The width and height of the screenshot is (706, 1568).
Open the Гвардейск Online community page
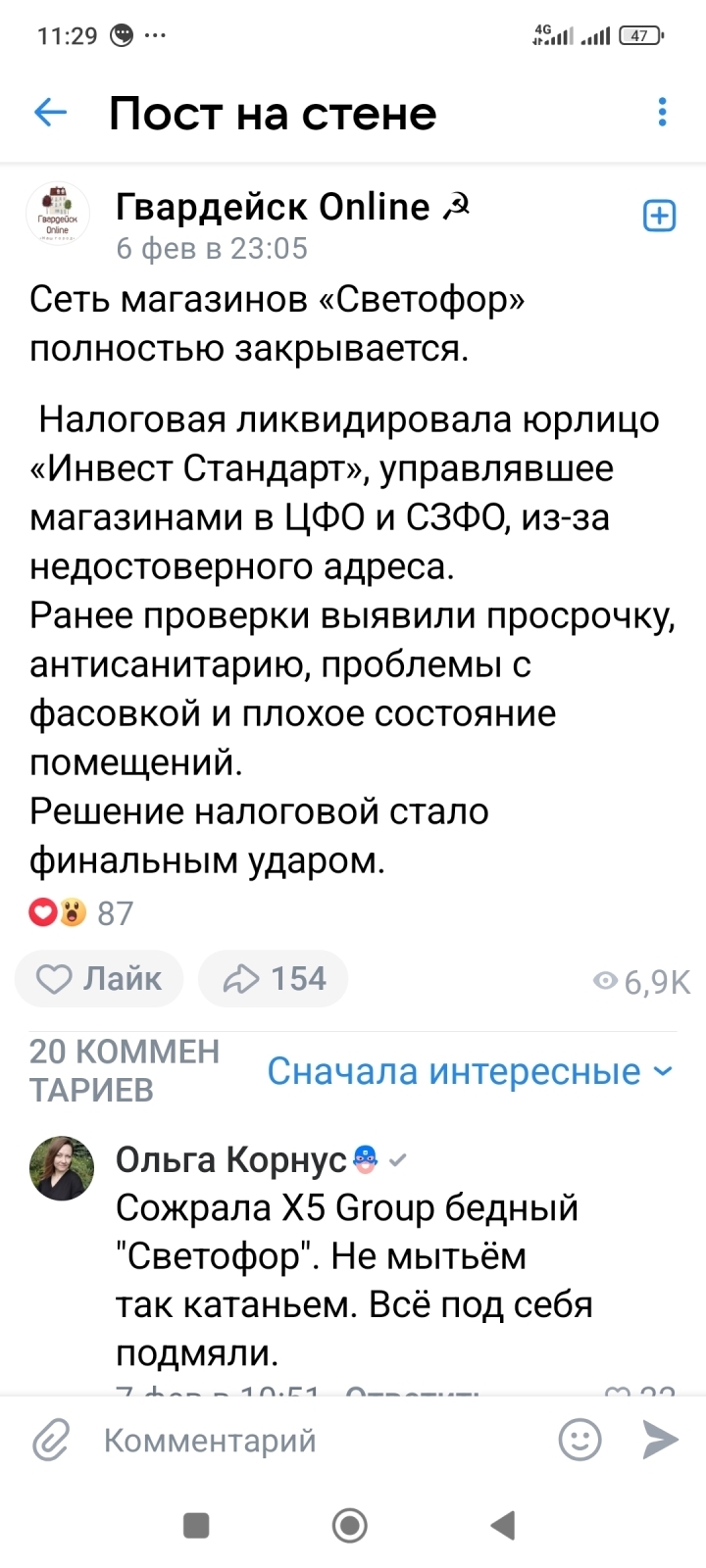pos(273,207)
